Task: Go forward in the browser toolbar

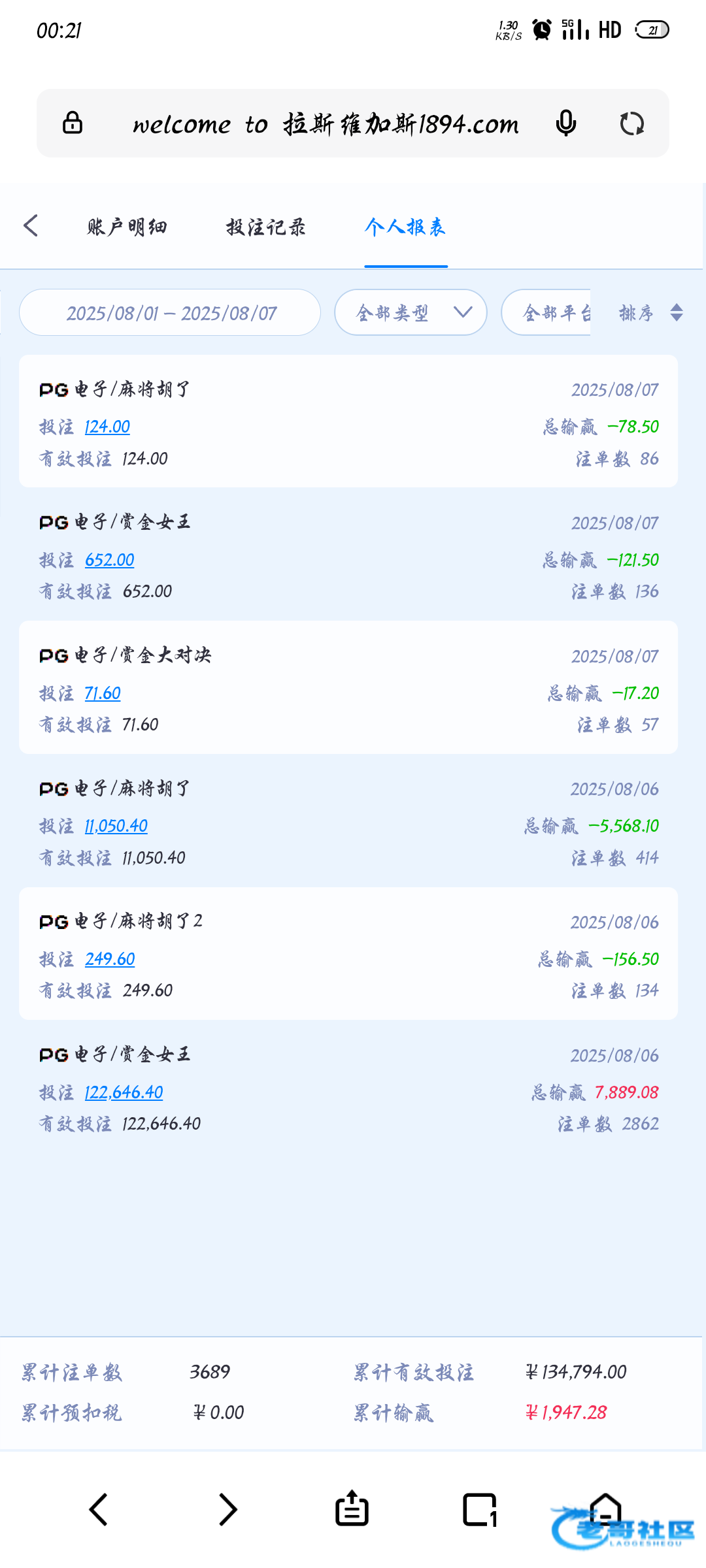Action: coord(227,1510)
